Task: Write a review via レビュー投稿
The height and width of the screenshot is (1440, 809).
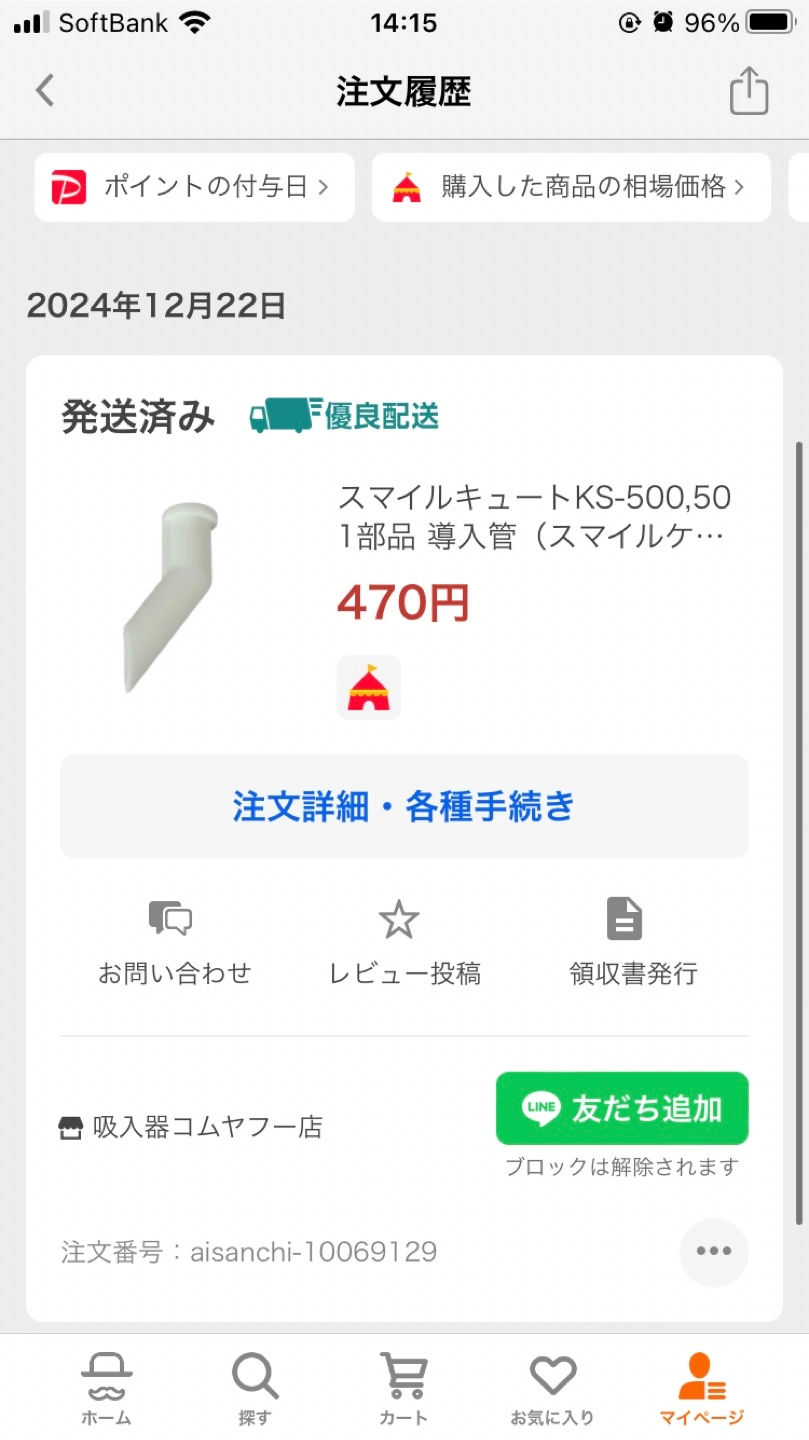Action: tap(404, 942)
